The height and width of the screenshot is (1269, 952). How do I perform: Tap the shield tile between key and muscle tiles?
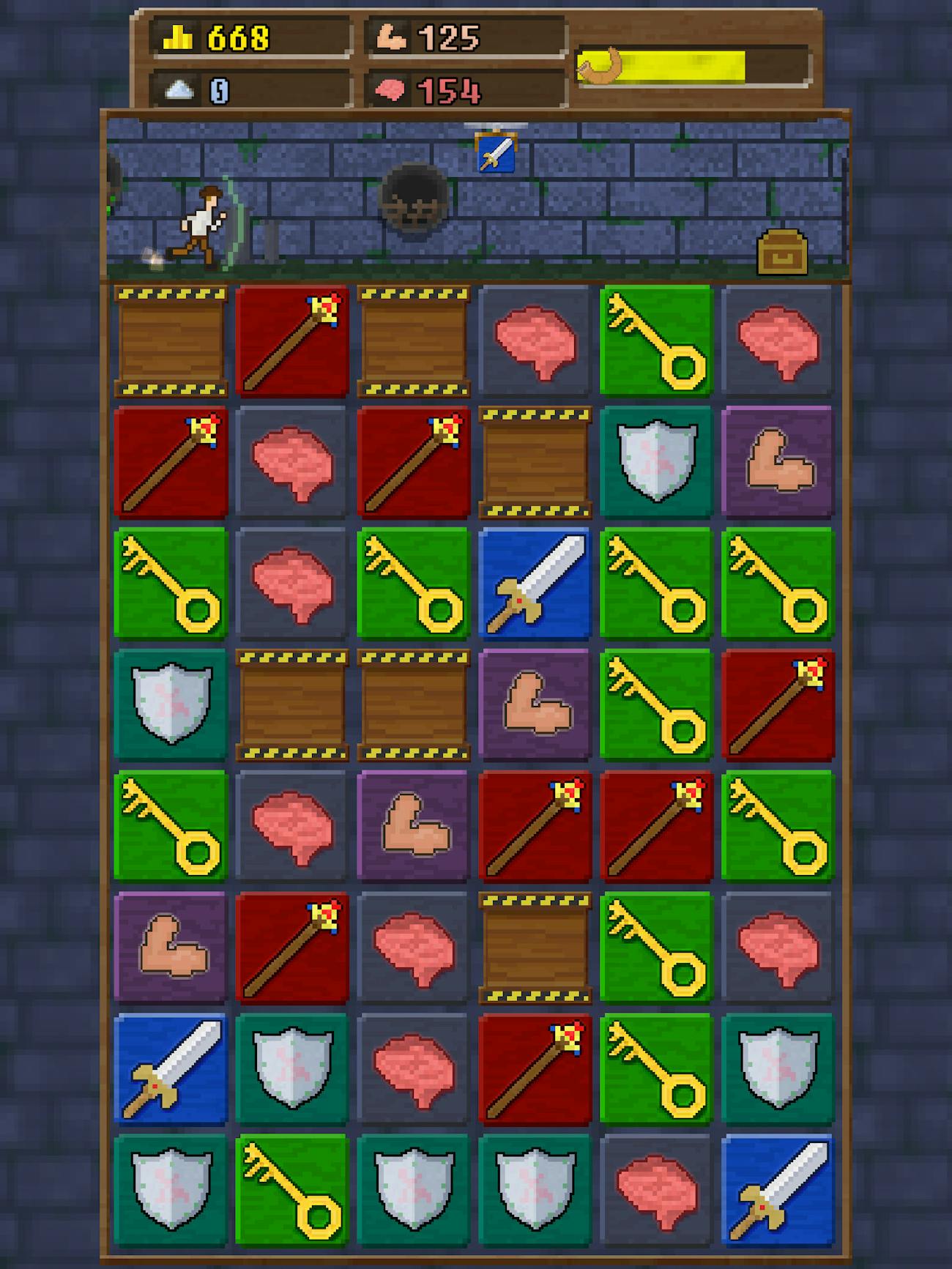click(656, 462)
